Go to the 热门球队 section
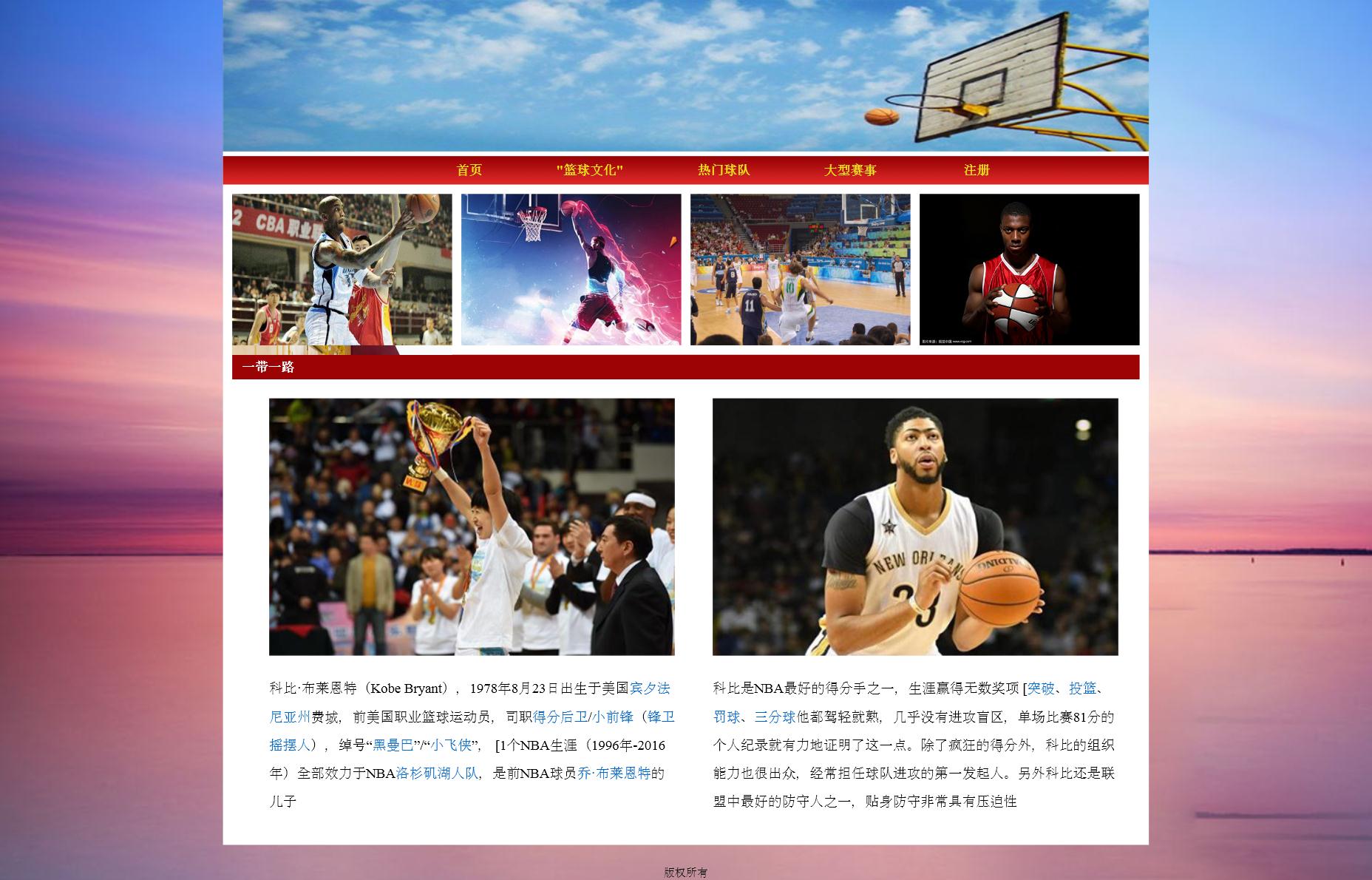Image resolution: width=1372 pixels, height=880 pixels. pos(723,170)
